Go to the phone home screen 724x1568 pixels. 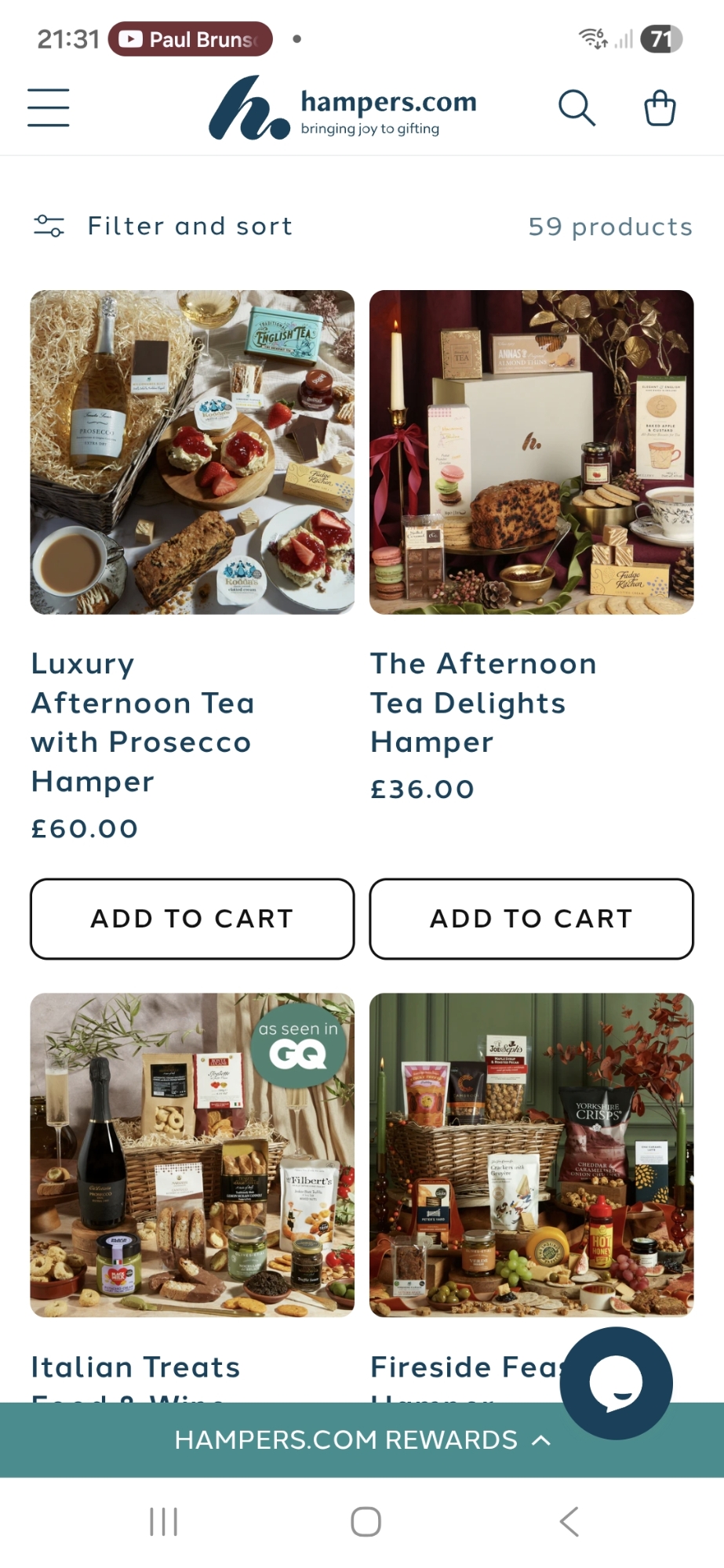pos(366,1522)
